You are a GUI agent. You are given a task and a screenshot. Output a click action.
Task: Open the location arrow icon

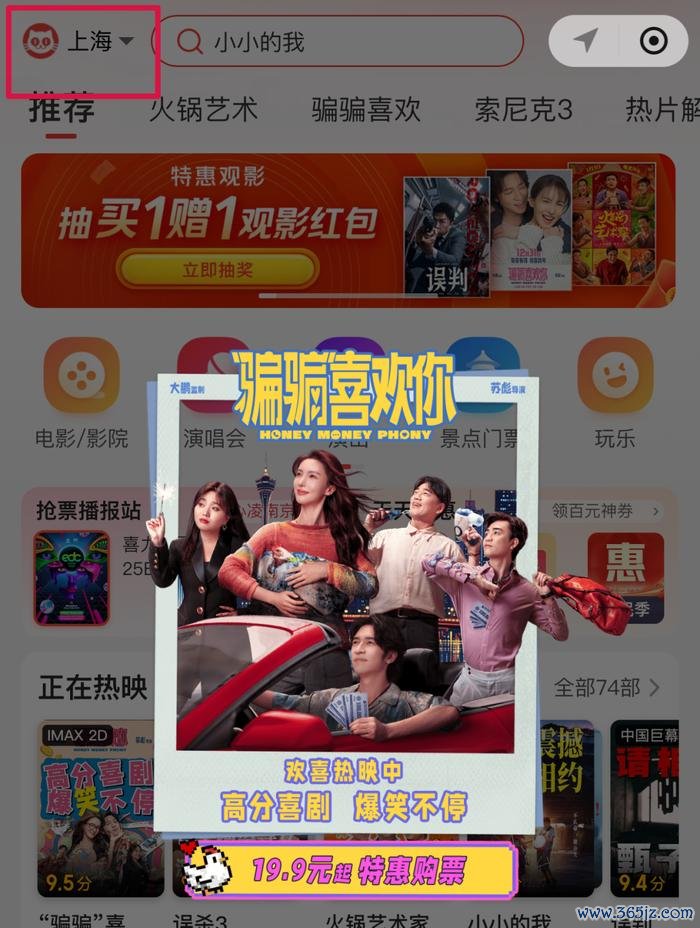click(x=585, y=40)
